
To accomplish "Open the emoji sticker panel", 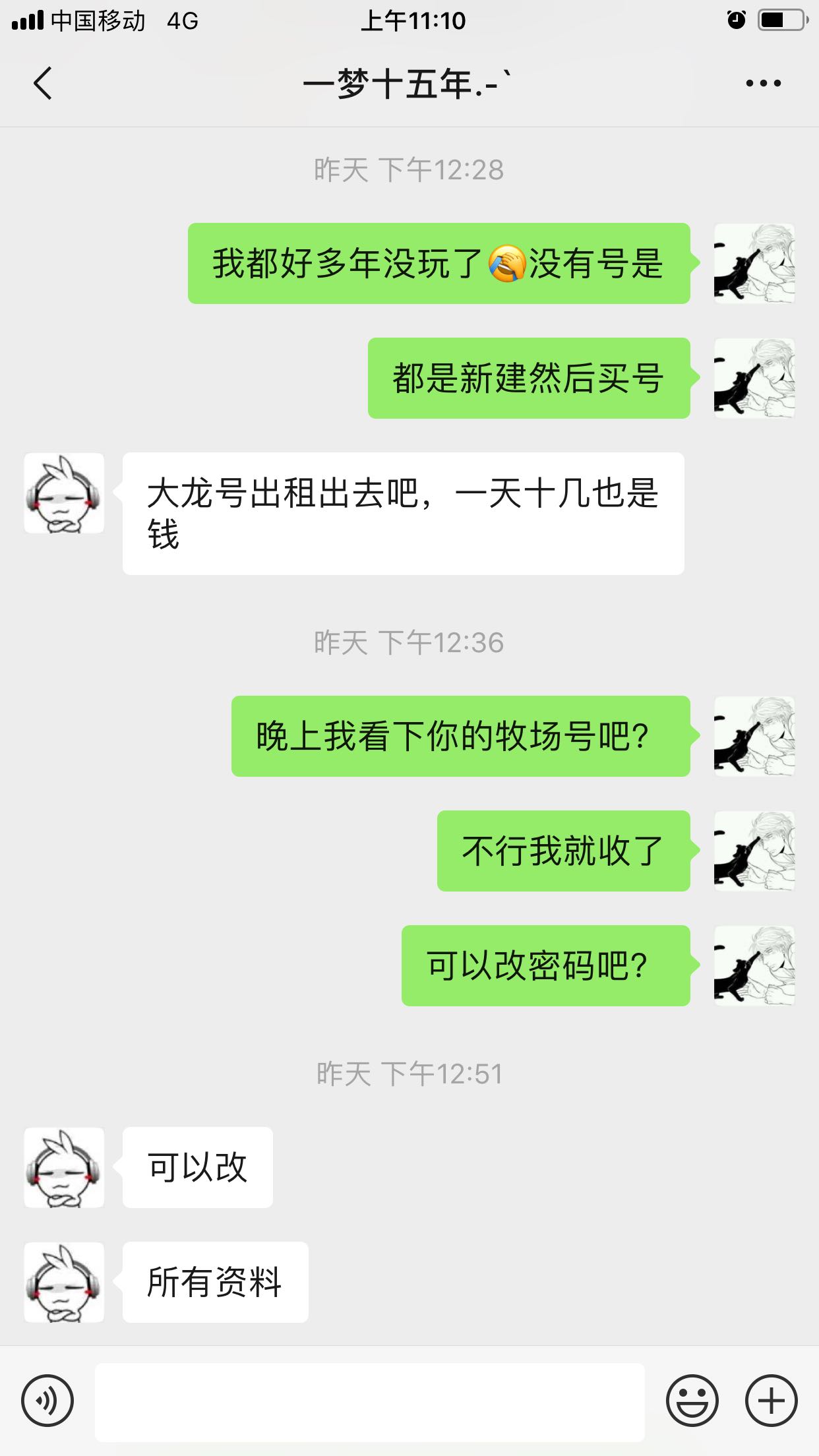I will click(x=692, y=1401).
